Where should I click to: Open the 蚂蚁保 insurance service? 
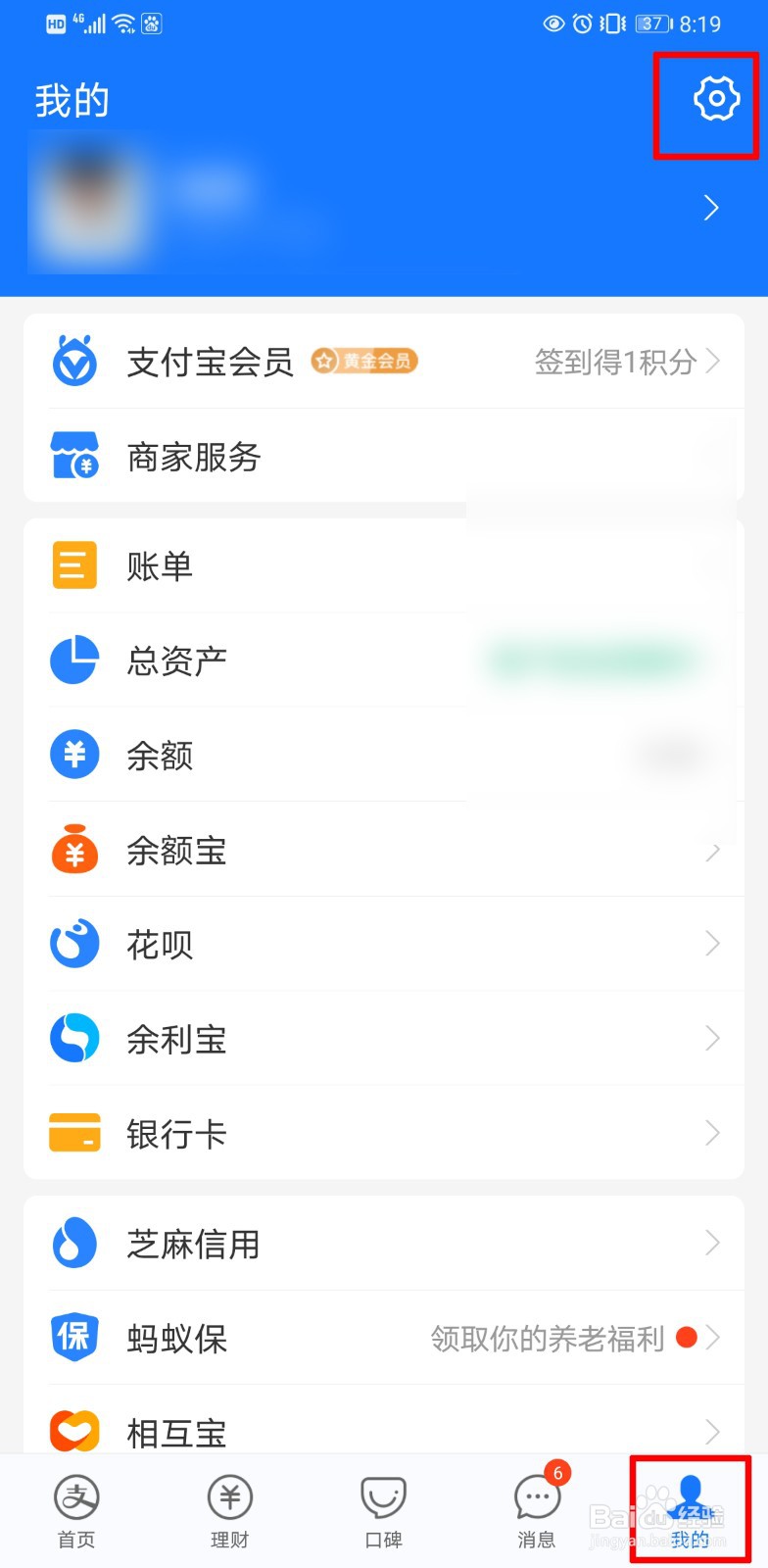(x=176, y=1339)
